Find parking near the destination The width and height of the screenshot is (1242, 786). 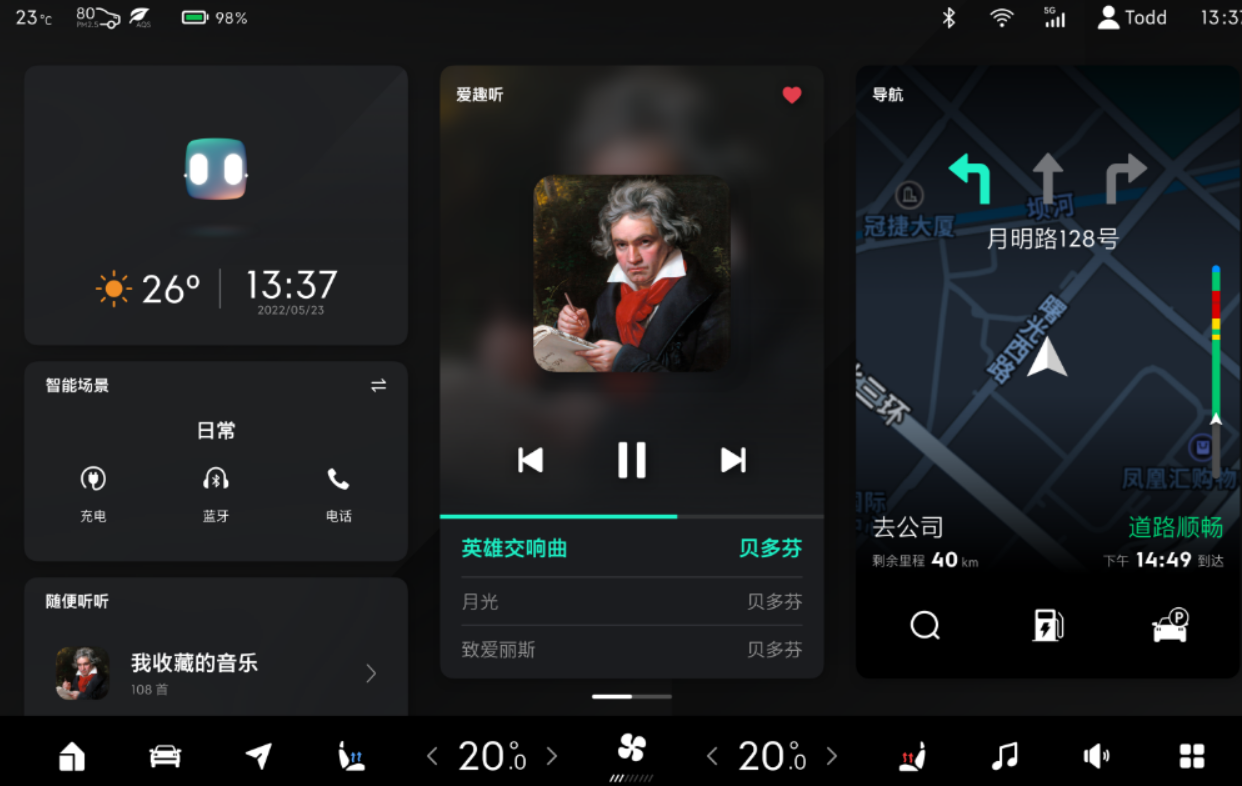coord(1169,626)
